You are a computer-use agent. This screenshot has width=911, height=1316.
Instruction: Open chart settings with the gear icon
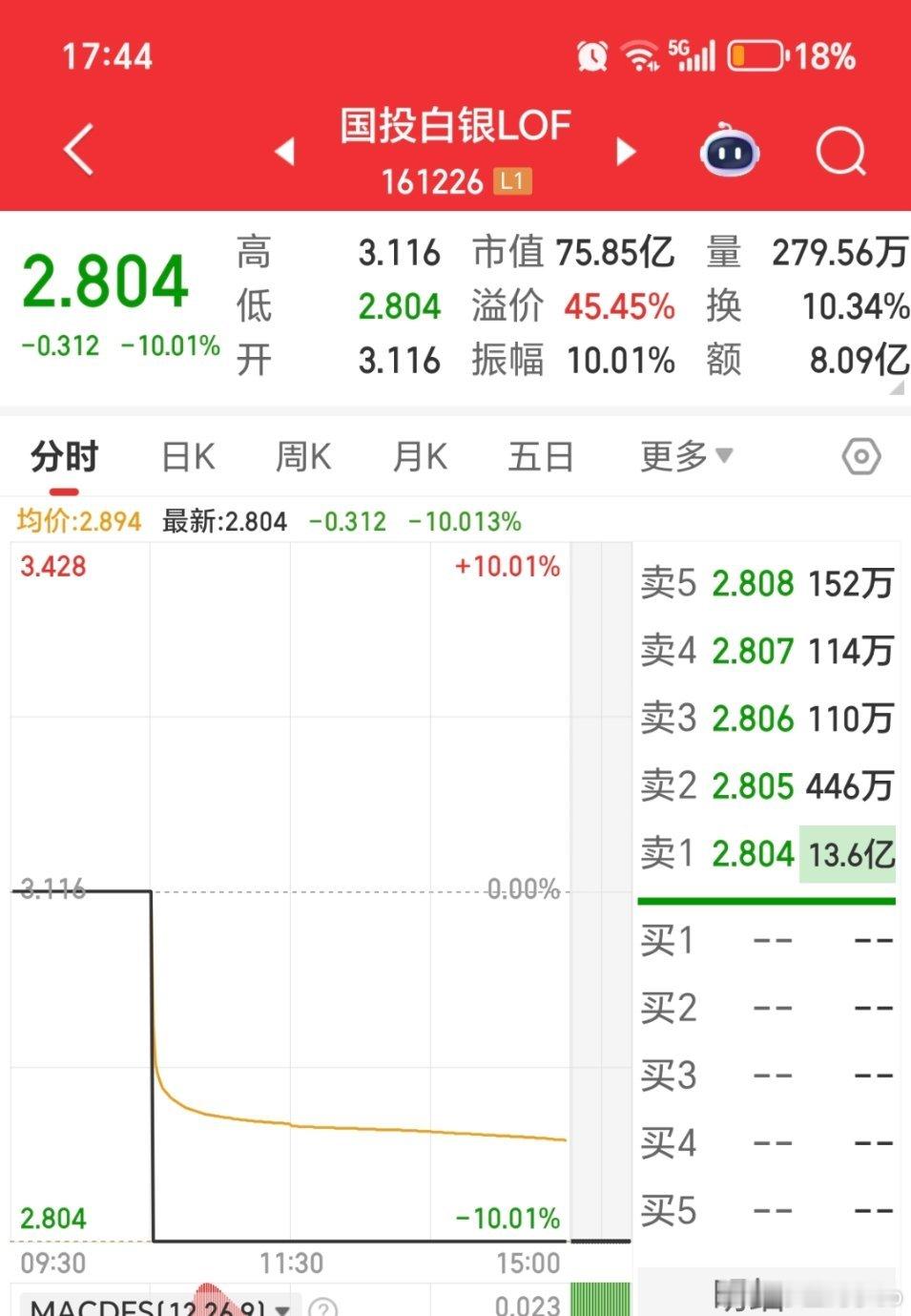(861, 456)
